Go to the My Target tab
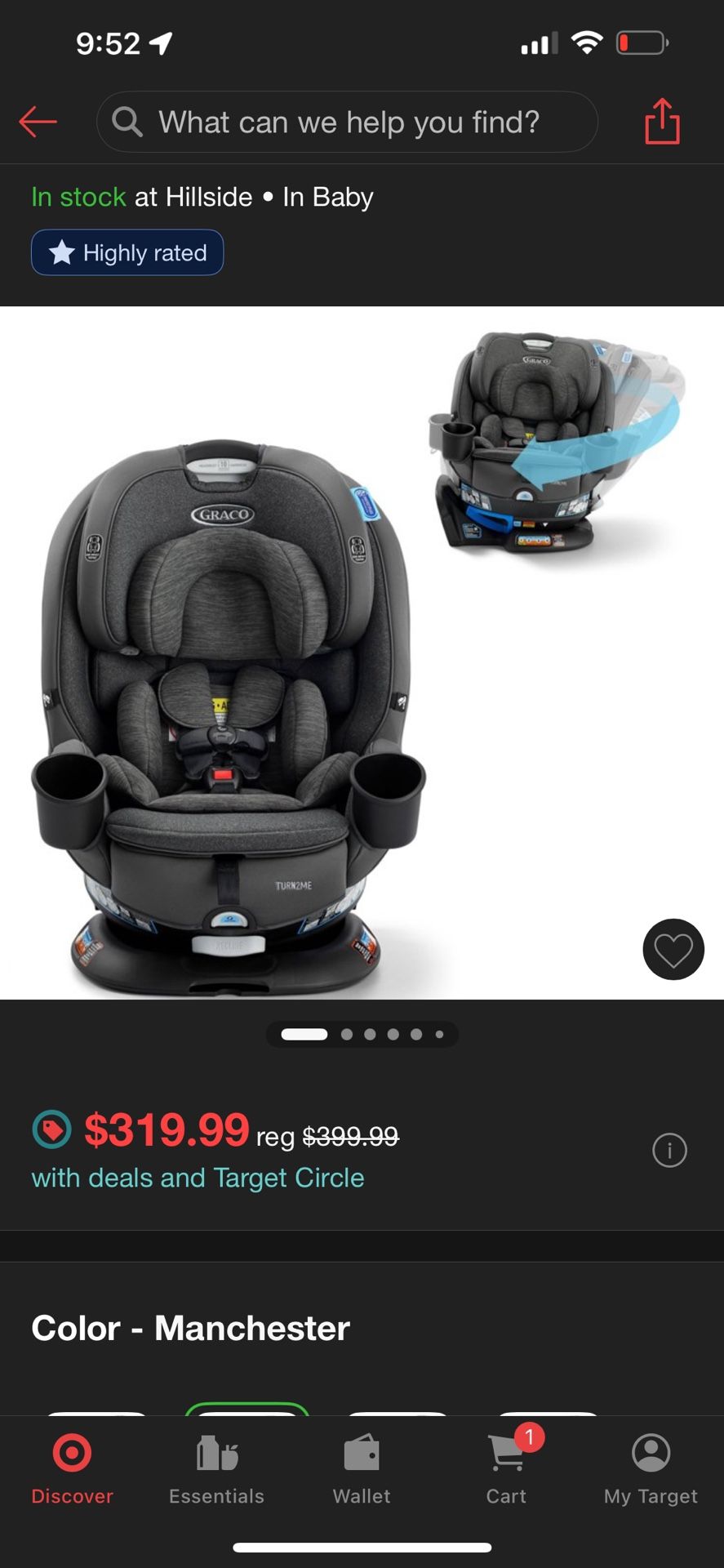 pos(651,1469)
